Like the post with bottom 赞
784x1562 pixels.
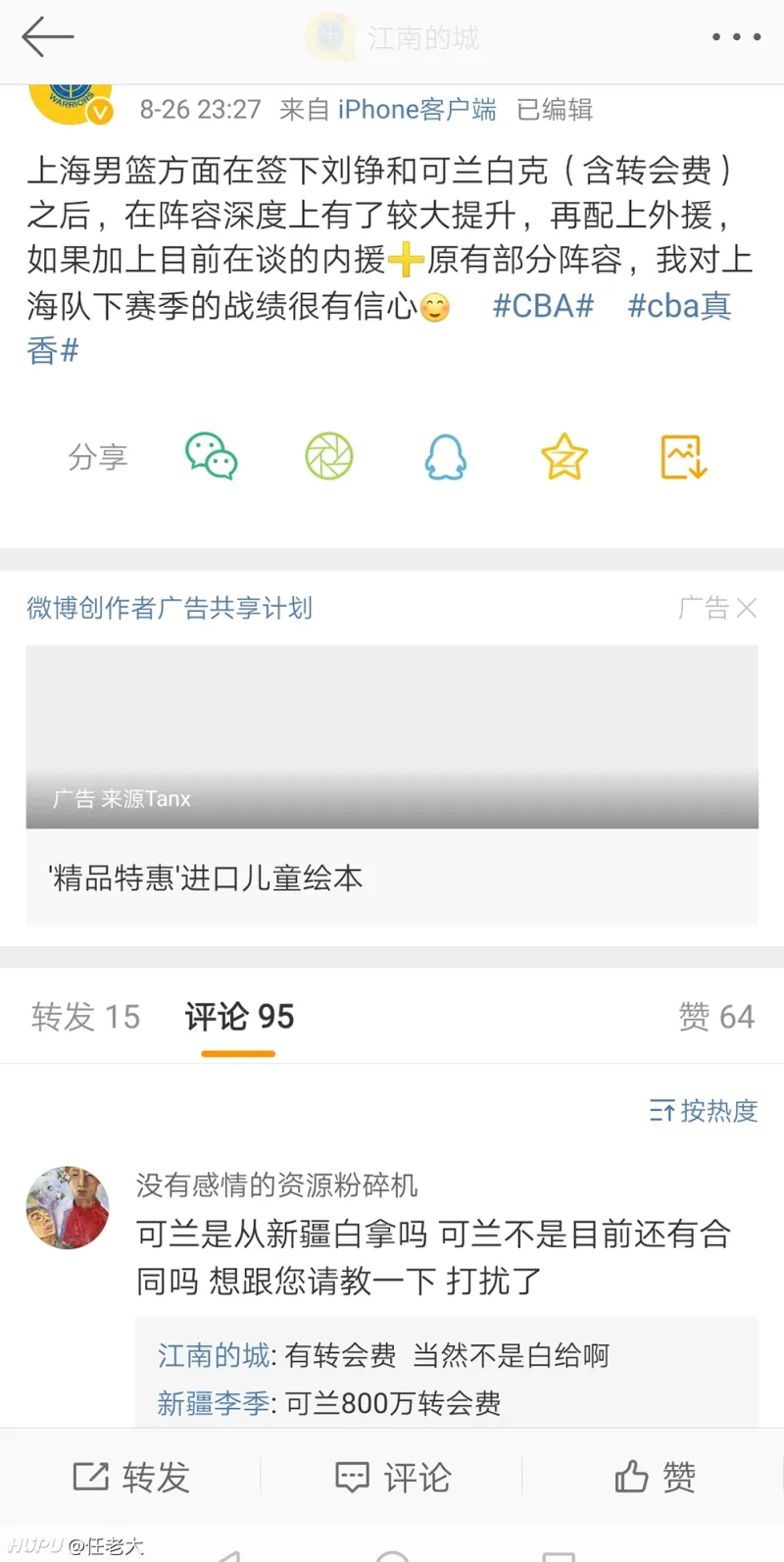click(x=655, y=1477)
